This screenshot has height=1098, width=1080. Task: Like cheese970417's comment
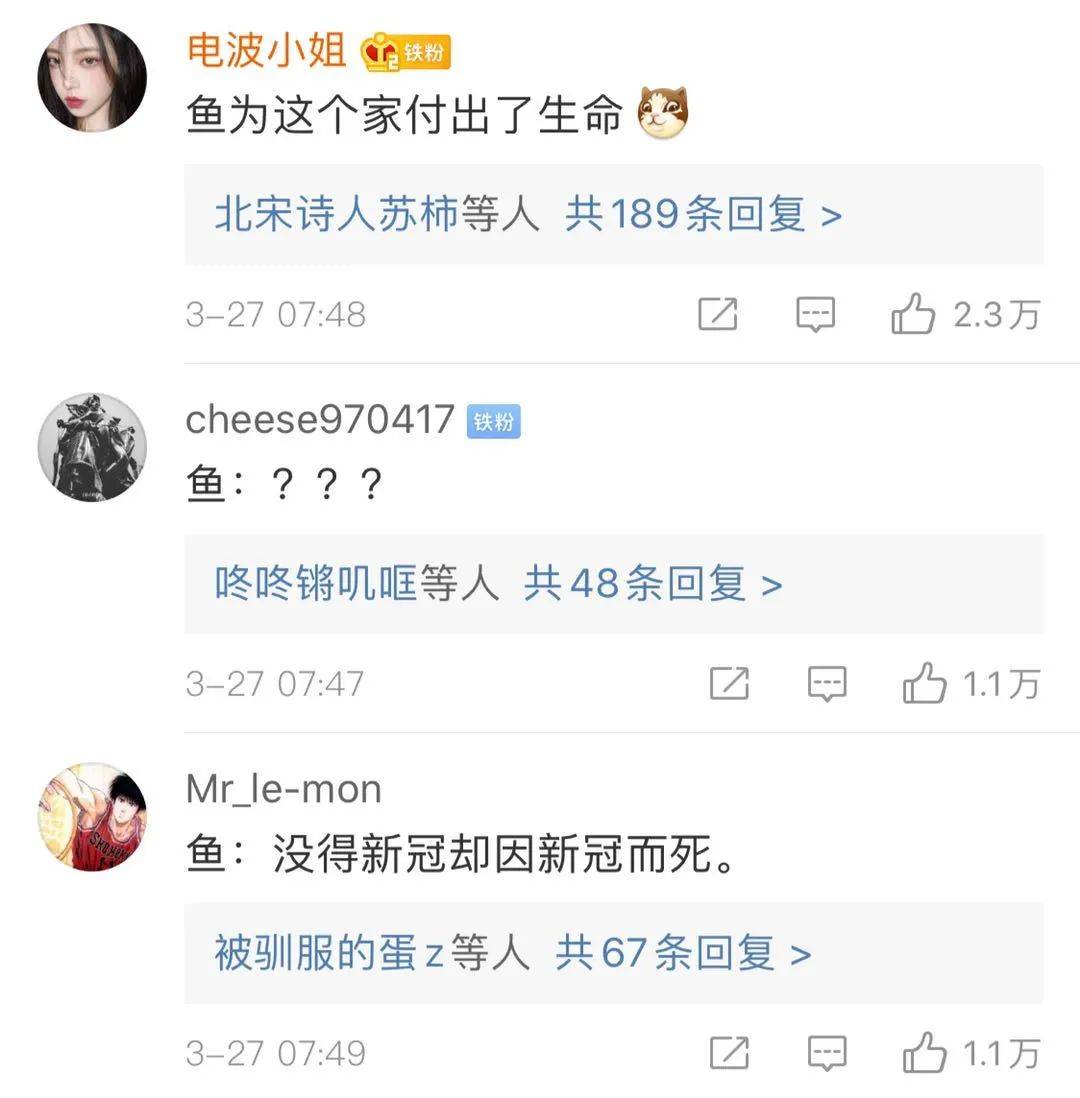(924, 684)
